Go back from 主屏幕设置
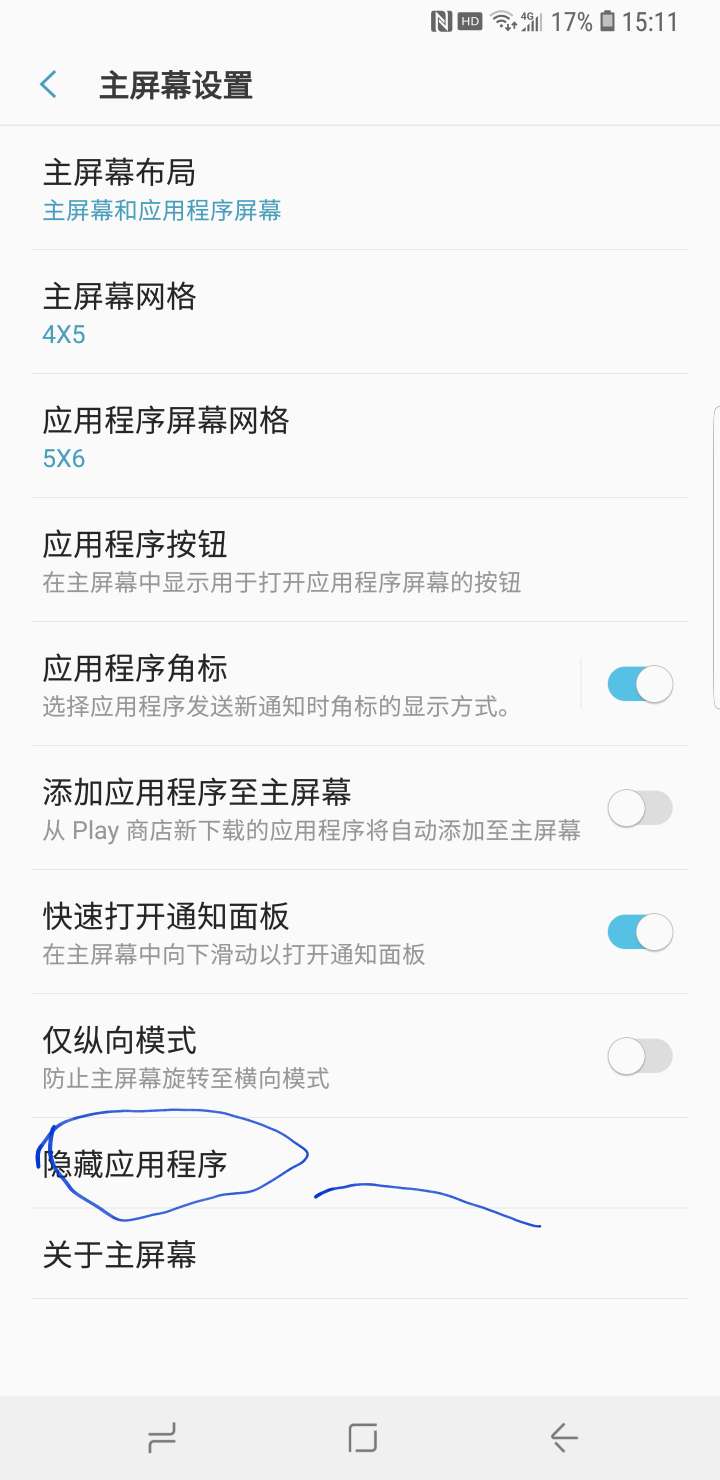This screenshot has width=720, height=1480. [48, 85]
